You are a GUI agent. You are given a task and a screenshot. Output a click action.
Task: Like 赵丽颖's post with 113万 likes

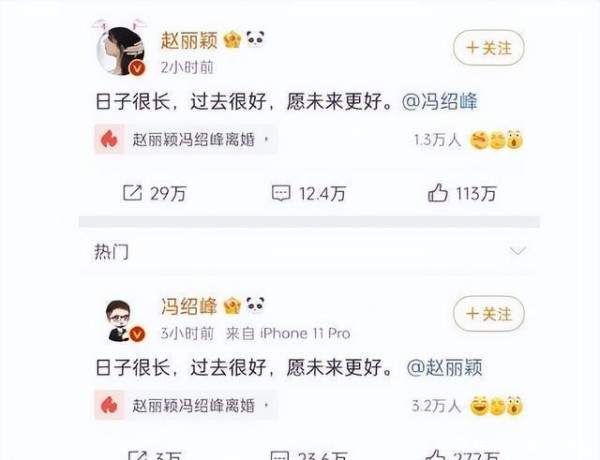point(461,194)
